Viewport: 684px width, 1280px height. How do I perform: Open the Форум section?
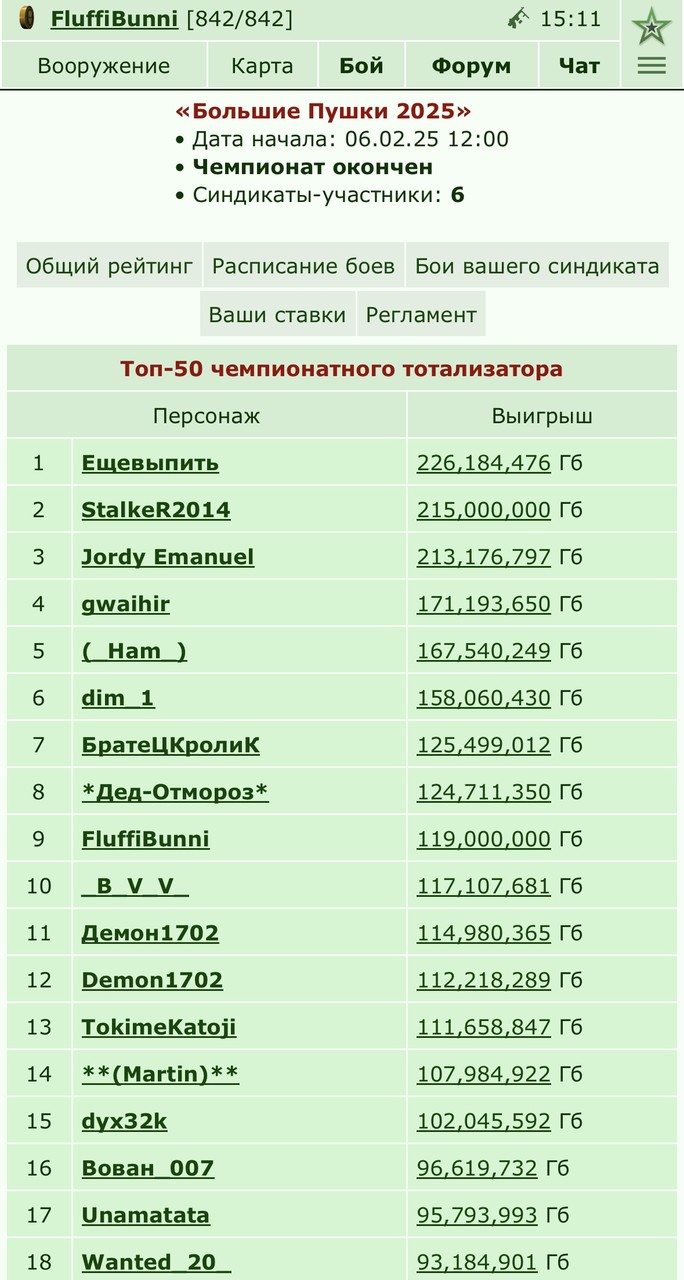tap(471, 66)
